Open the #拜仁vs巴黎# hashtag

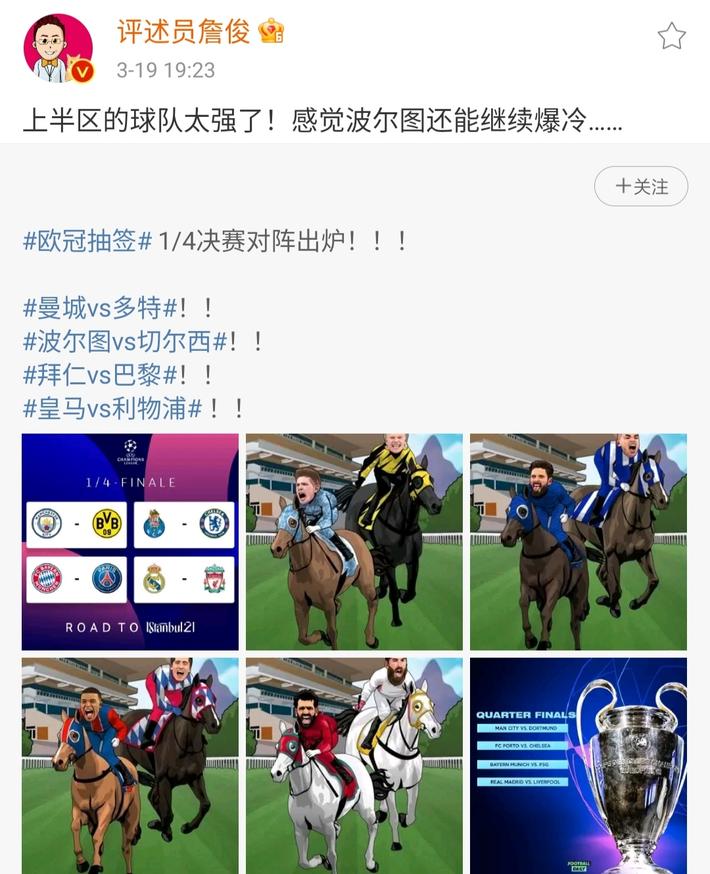pyautogui.click(x=100, y=375)
